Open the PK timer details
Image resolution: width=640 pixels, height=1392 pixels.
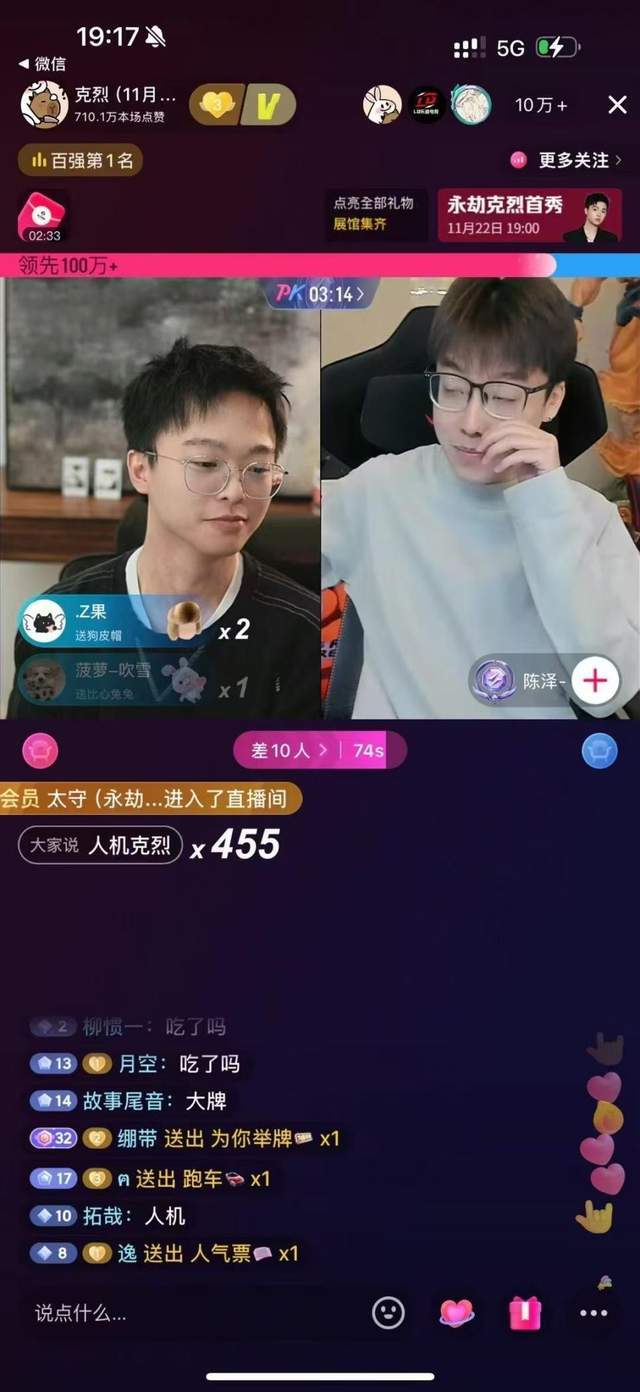(x=320, y=294)
